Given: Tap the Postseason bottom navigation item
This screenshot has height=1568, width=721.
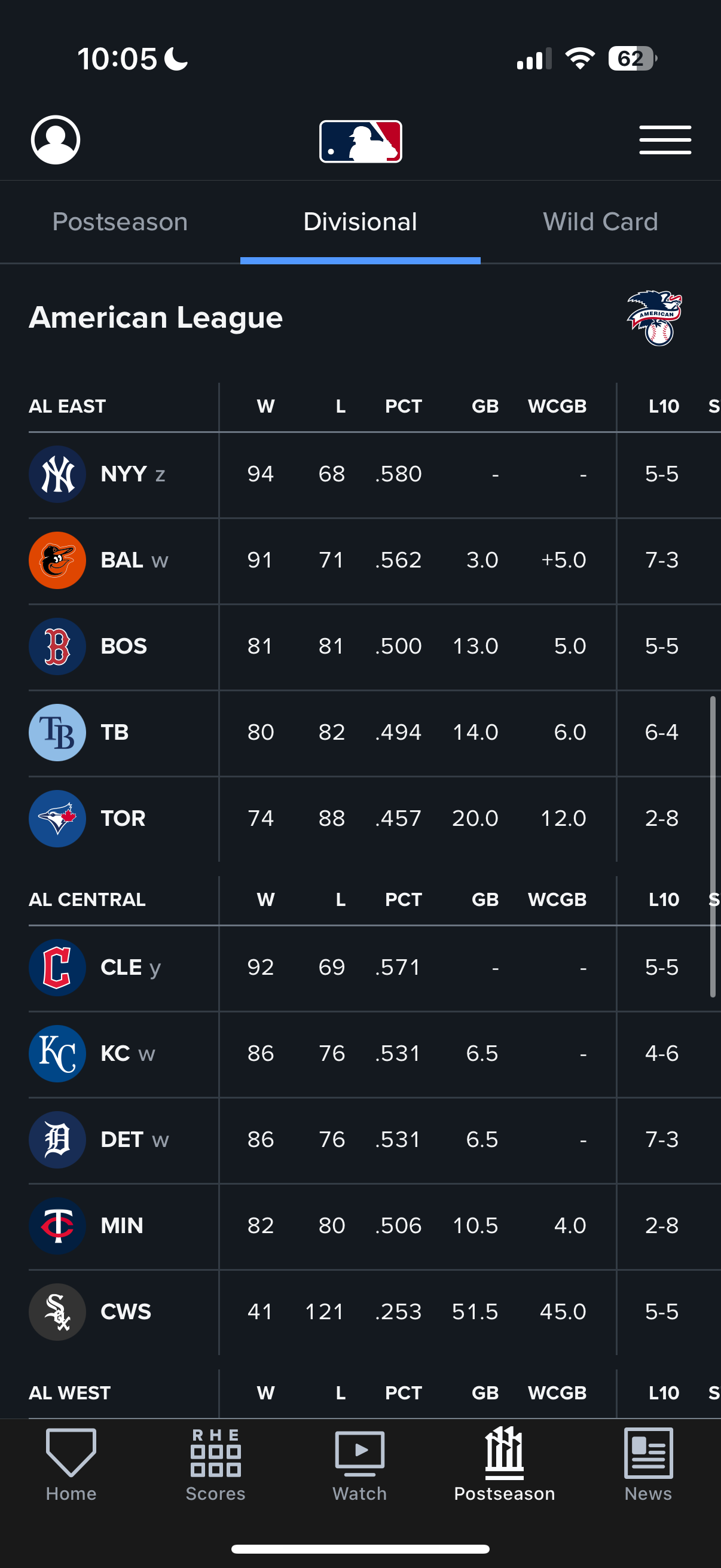Looking at the screenshot, I should click(x=505, y=1465).
